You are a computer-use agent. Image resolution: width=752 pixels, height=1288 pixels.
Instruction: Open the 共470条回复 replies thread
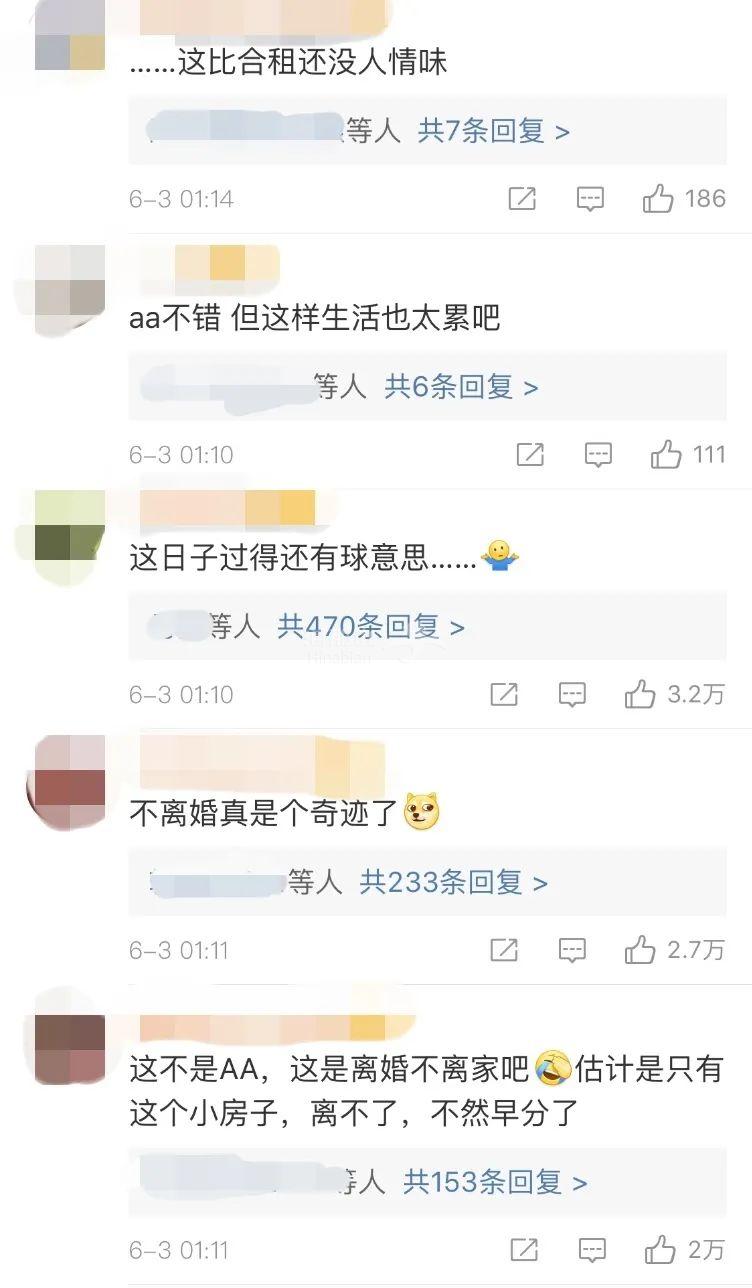click(372, 627)
